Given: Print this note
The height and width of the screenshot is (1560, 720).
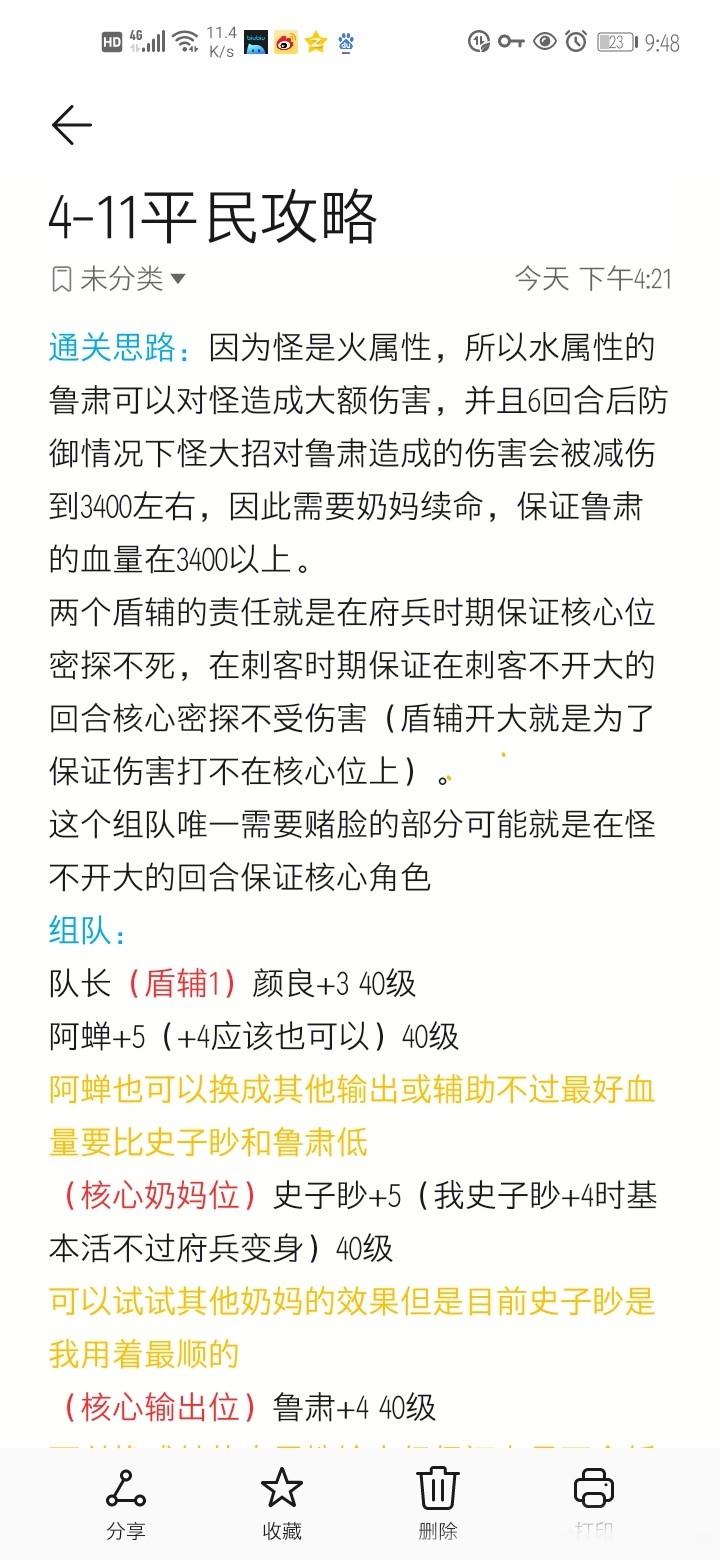Looking at the screenshot, I should 593,1502.
